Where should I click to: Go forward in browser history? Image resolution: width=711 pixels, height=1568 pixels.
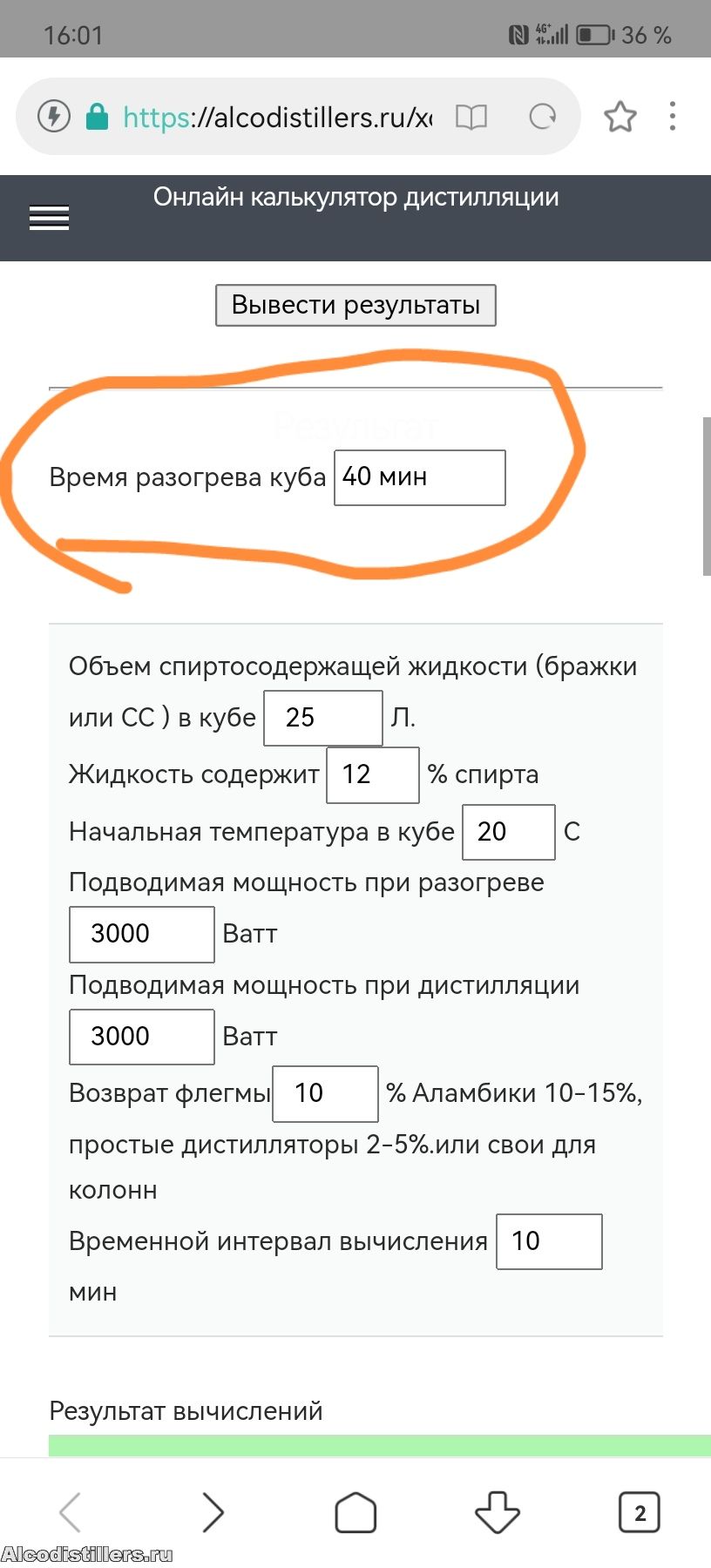tap(213, 1512)
